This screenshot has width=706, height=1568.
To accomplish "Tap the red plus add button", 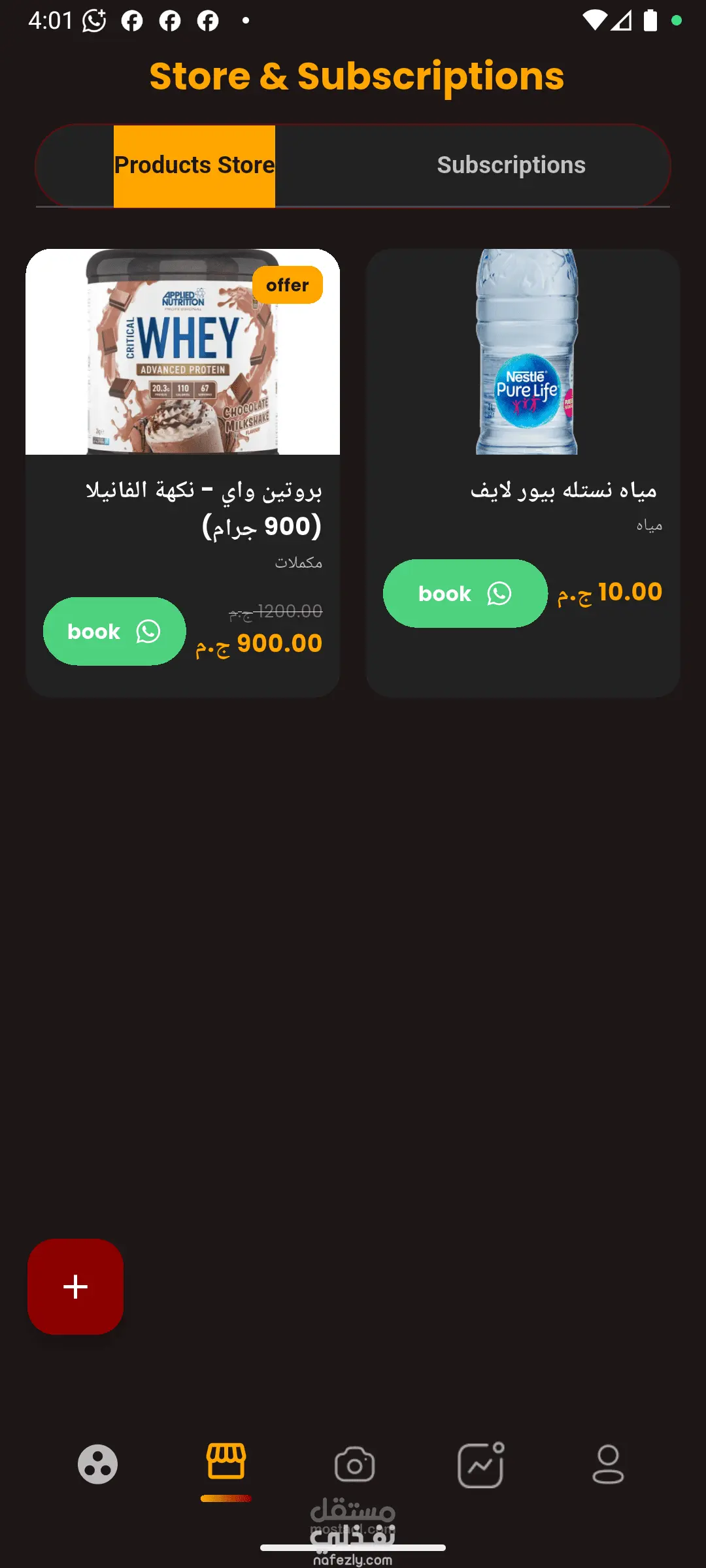I will pyautogui.click(x=75, y=1286).
